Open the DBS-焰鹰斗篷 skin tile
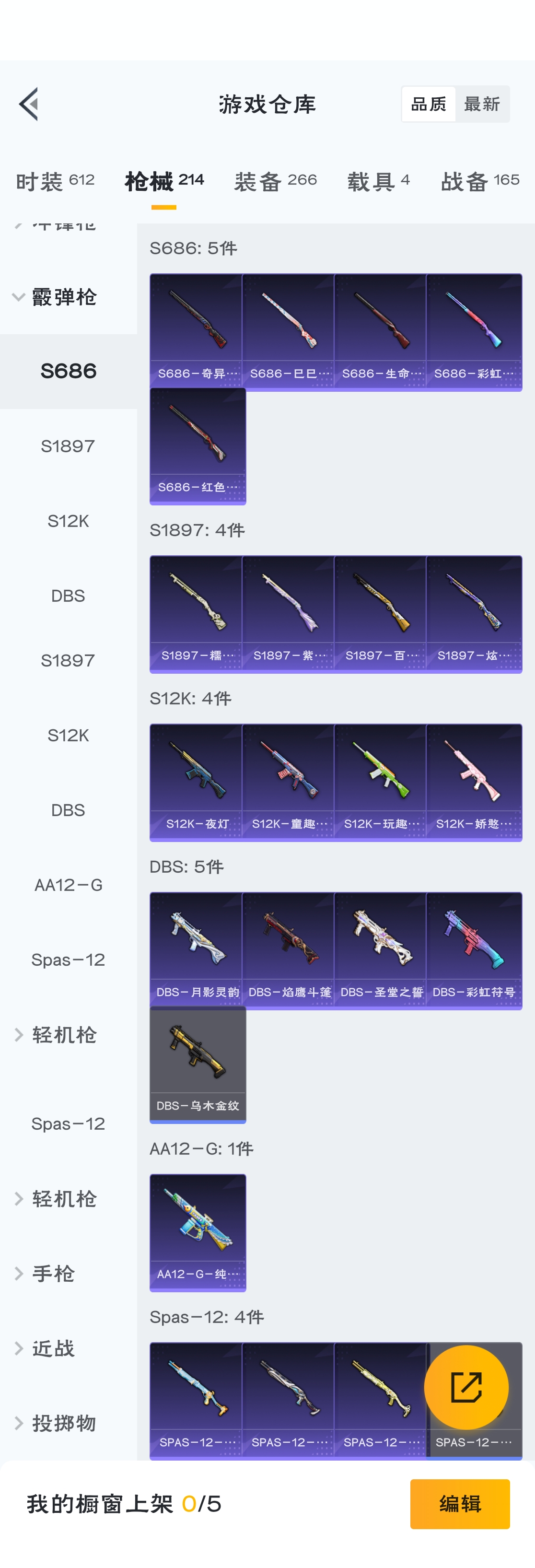The width and height of the screenshot is (535, 1568). [x=289, y=950]
